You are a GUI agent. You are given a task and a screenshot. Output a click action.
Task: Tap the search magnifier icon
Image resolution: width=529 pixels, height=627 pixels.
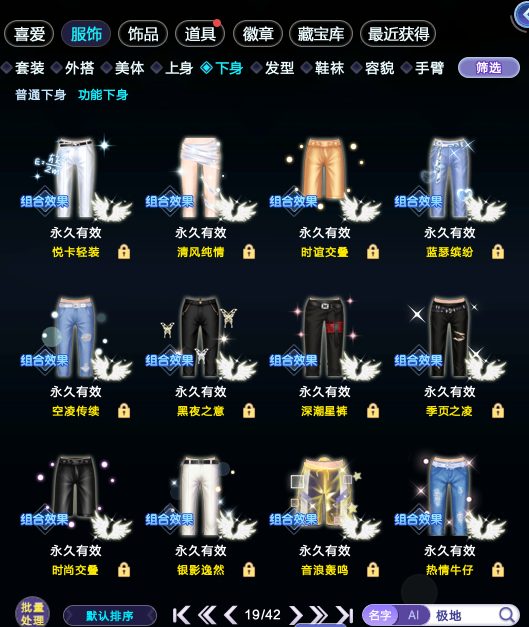tap(507, 615)
